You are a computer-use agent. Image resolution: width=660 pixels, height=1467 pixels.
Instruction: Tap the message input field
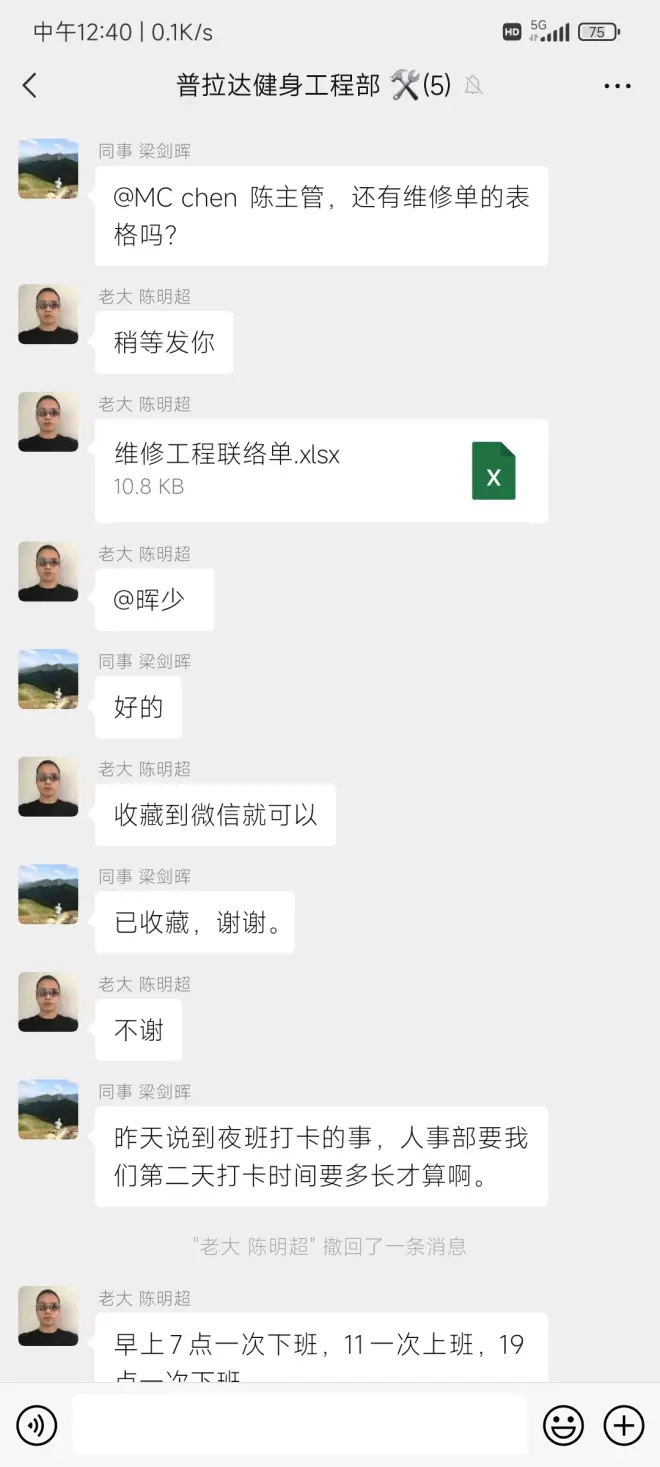(299, 1425)
